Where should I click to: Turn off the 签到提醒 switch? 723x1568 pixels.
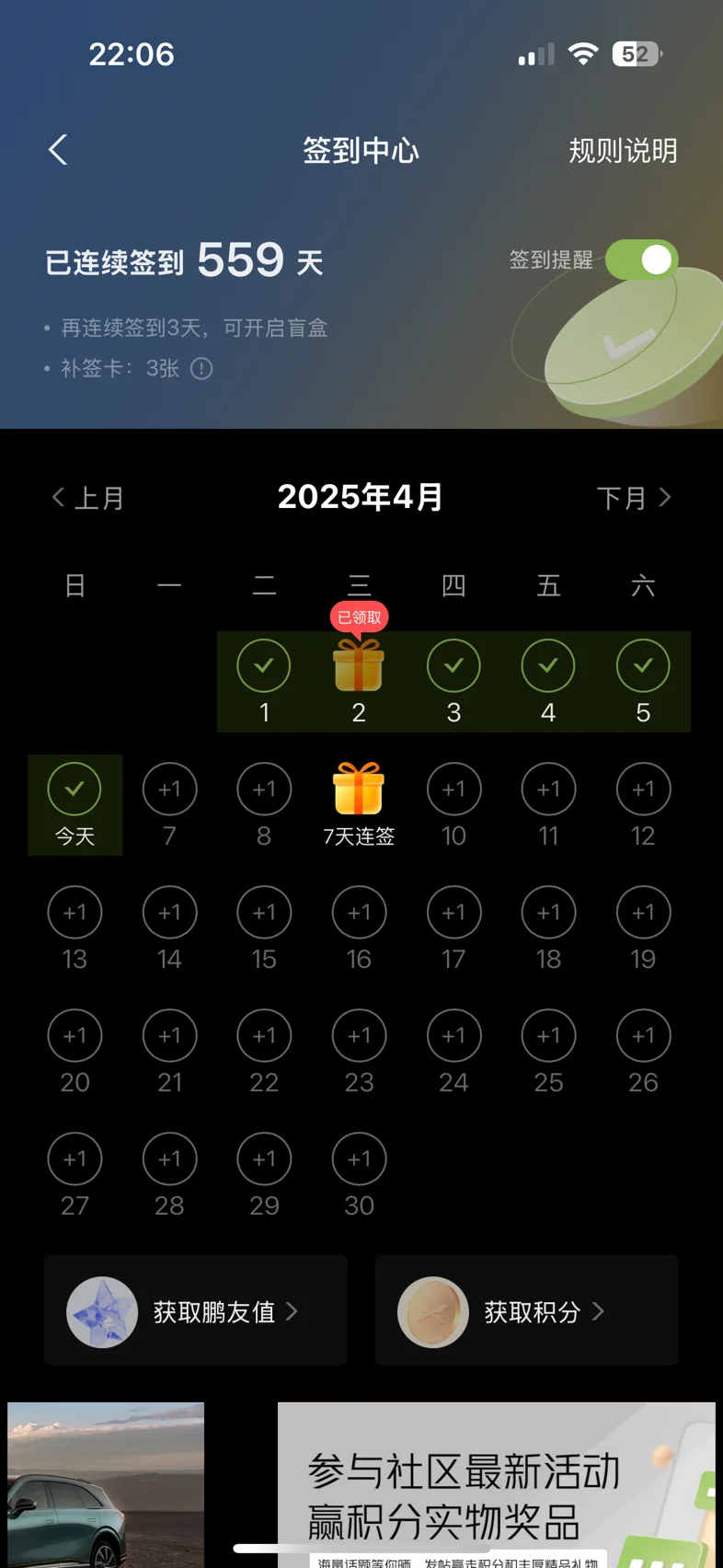click(x=641, y=259)
